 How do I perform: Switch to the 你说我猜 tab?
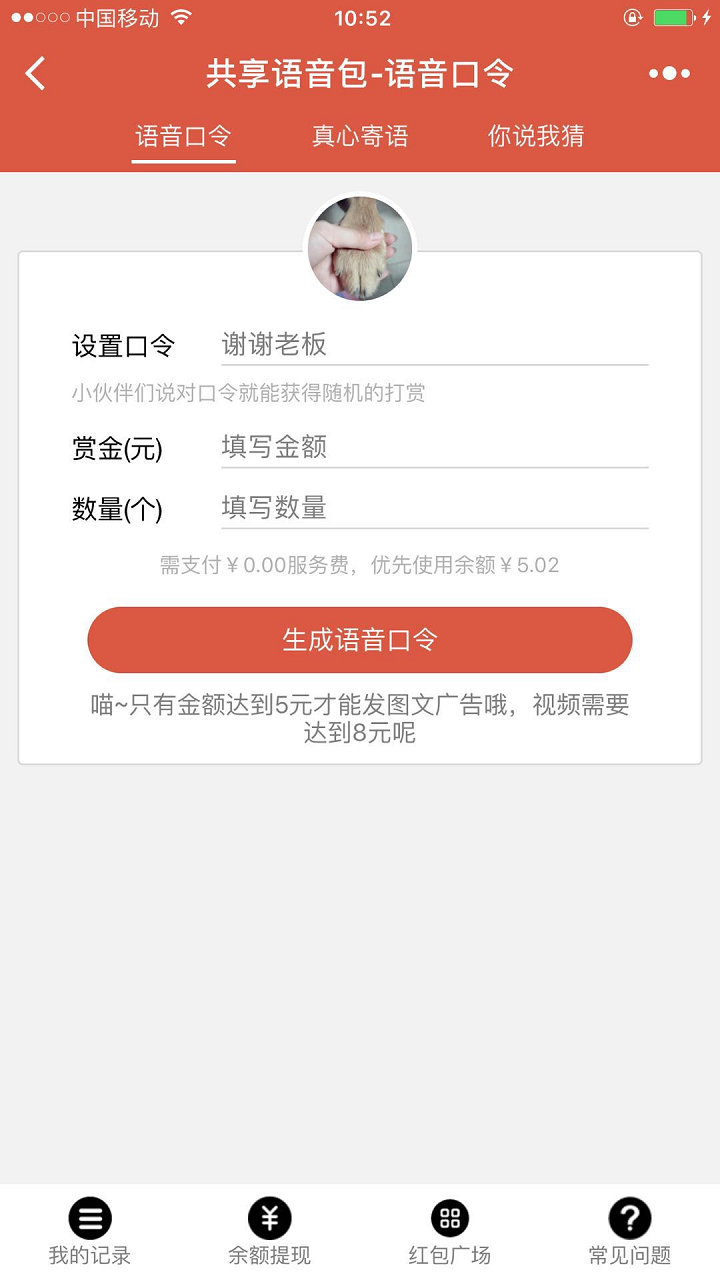coord(536,137)
